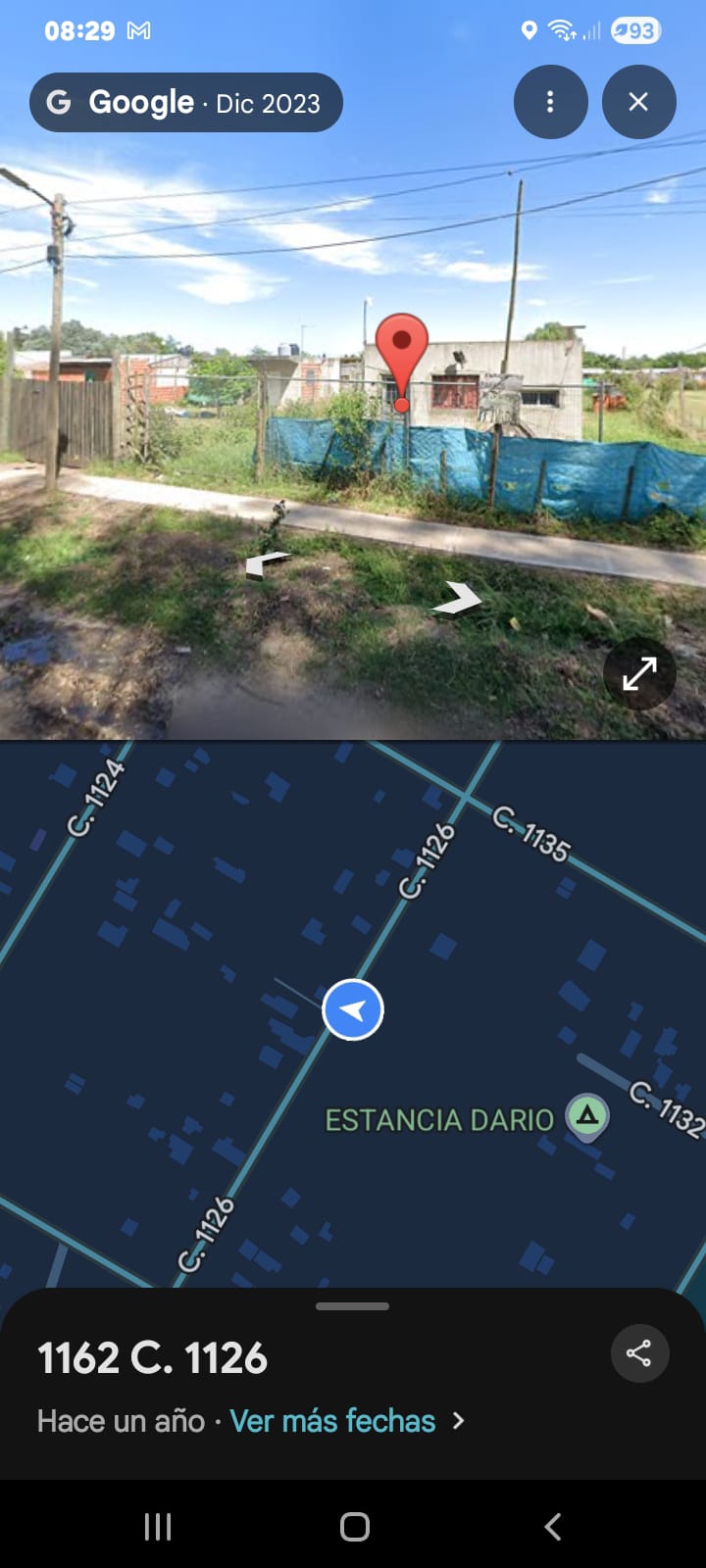Open the ESTANCIA DARIO map pin
Image resolution: width=706 pixels, height=1568 pixels.
point(587,1116)
